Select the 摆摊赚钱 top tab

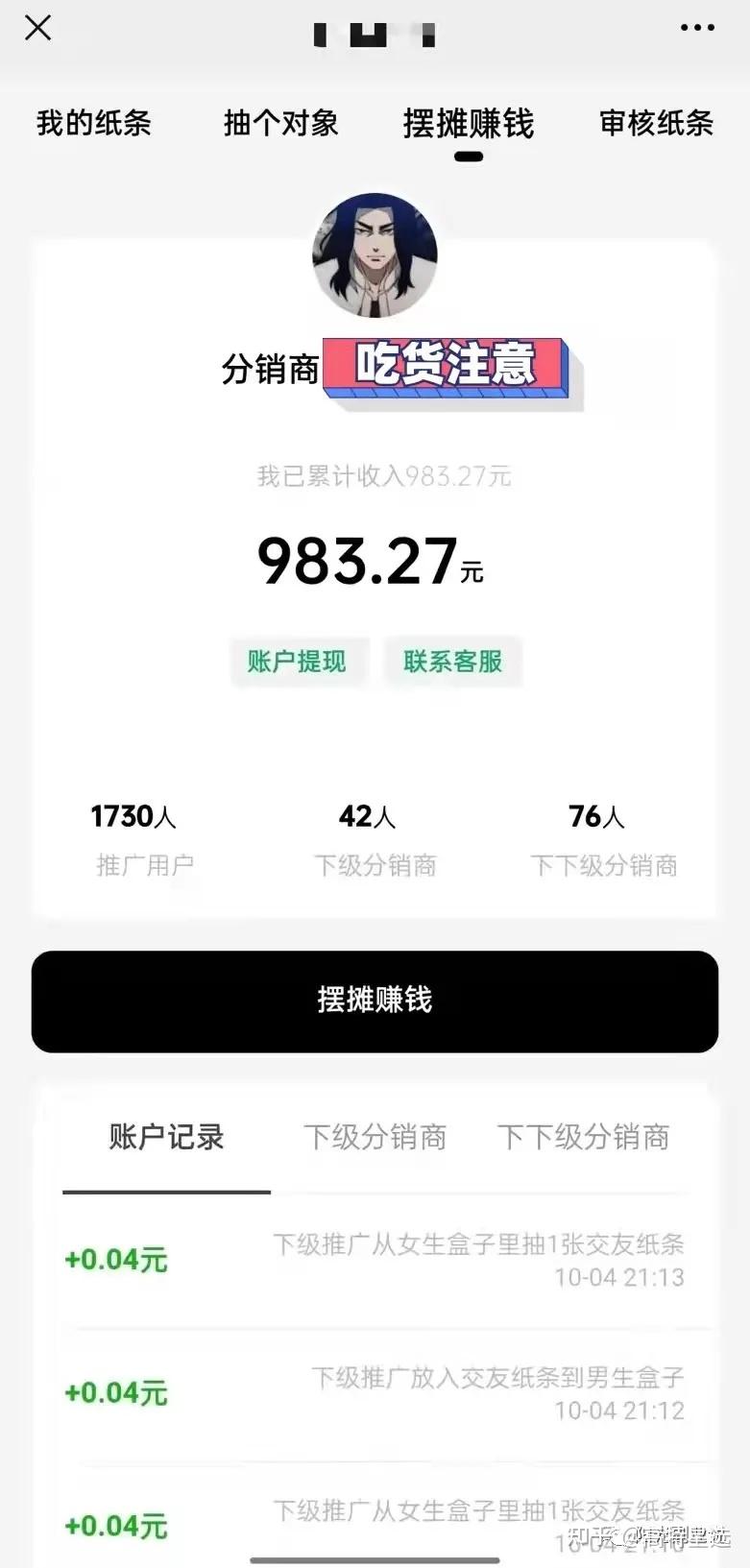click(469, 124)
